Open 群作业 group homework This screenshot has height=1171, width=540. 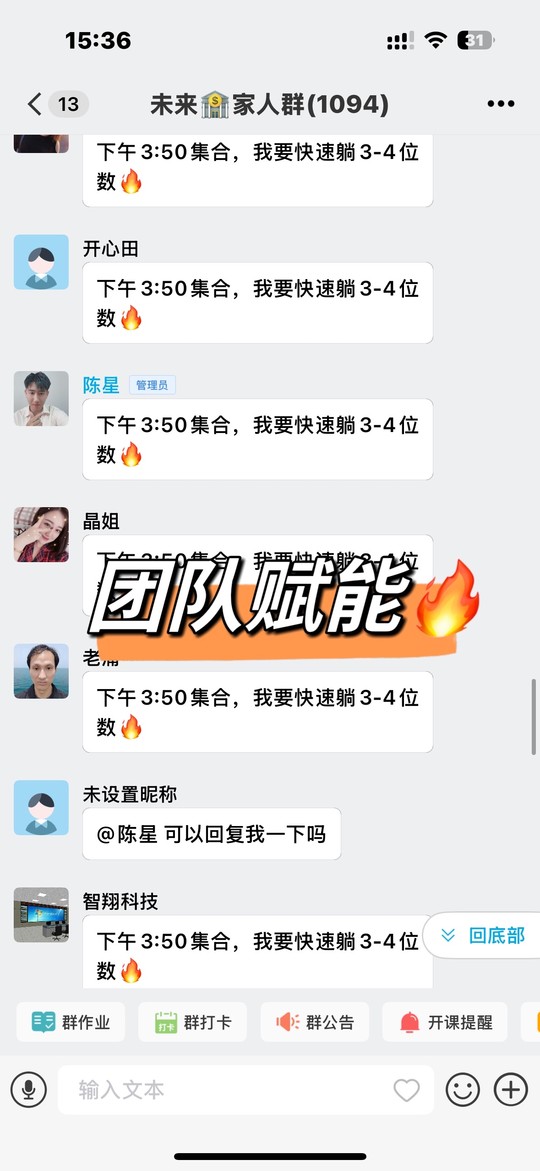71,1022
